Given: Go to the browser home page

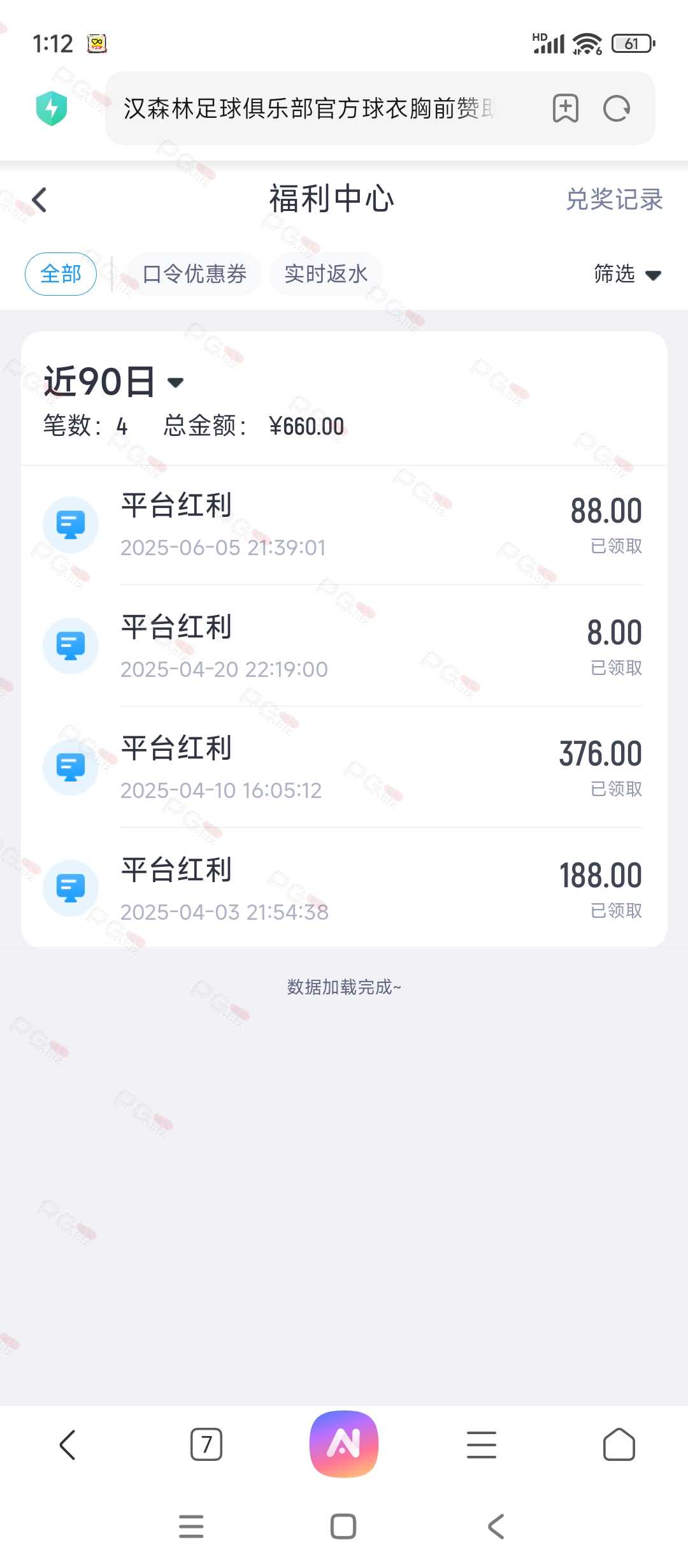Looking at the screenshot, I should point(619,1444).
